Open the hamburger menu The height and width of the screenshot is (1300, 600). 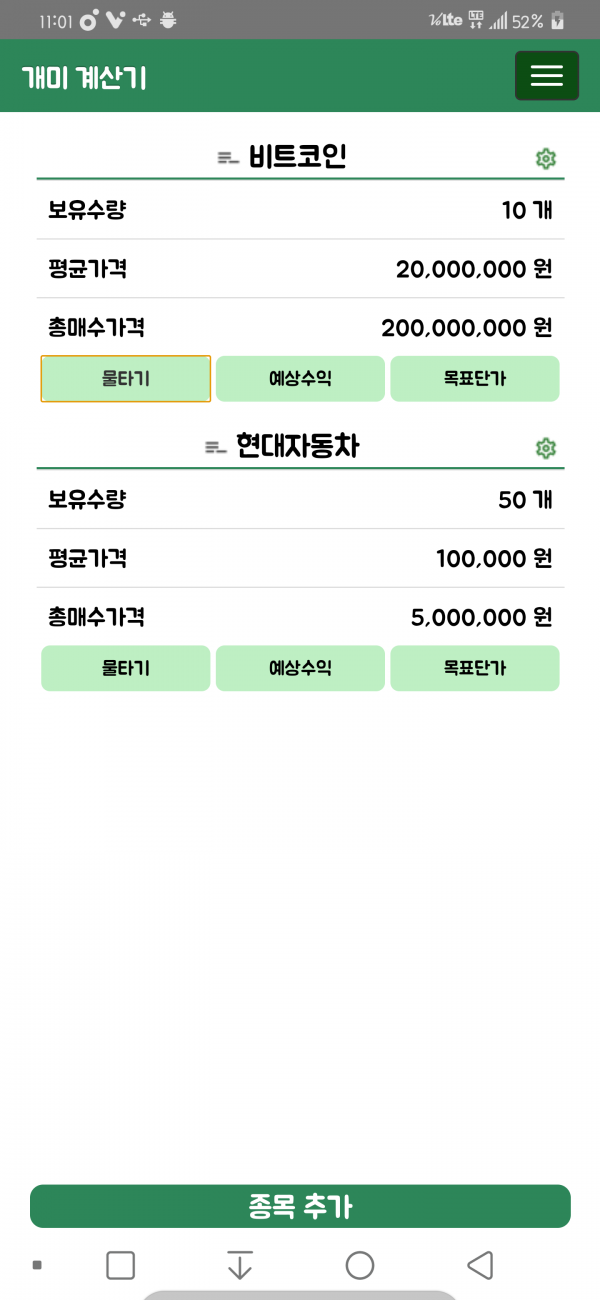coord(546,76)
